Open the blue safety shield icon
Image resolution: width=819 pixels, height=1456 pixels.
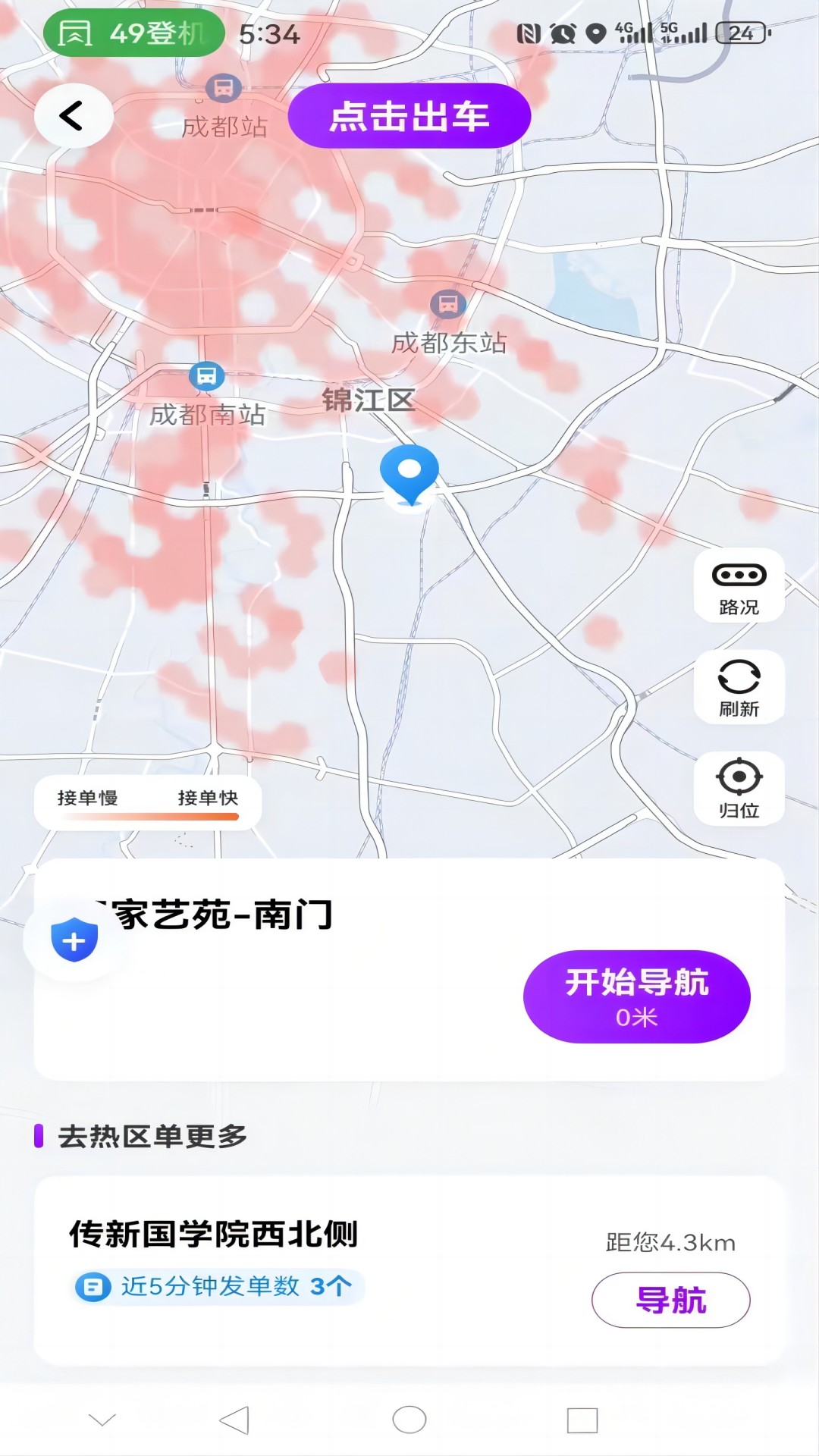tap(74, 940)
